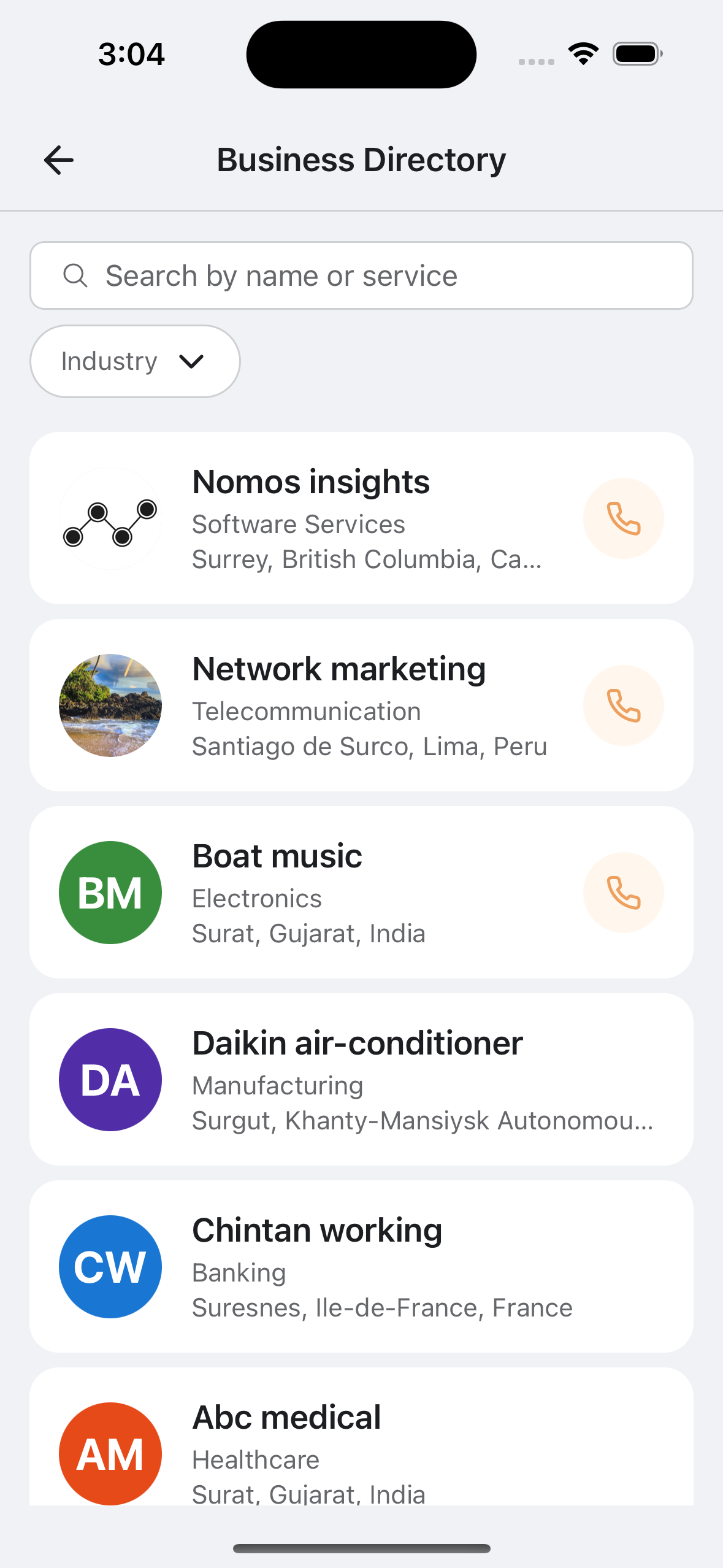The image size is (723, 1568).
Task: Click the back arrow to leave Business Directory
Action: pos(58,159)
